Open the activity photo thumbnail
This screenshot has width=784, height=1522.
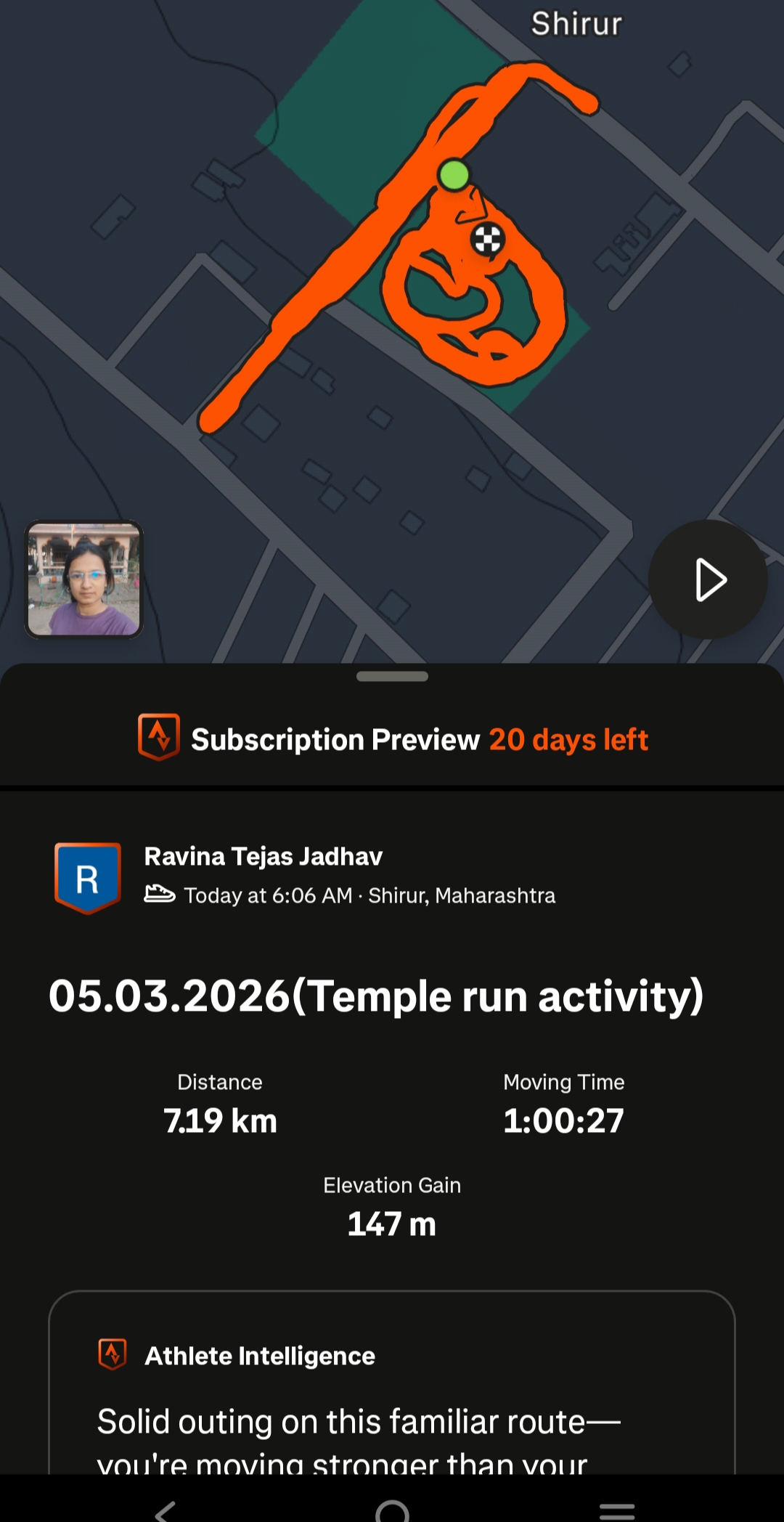click(x=84, y=579)
